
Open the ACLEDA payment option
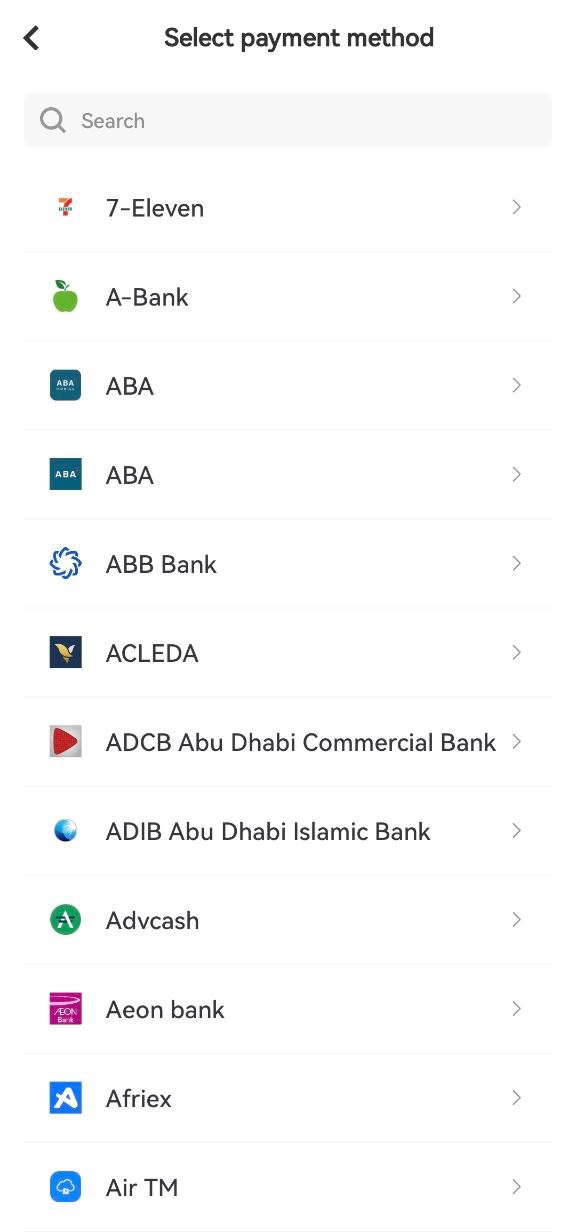pyautogui.click(x=288, y=653)
